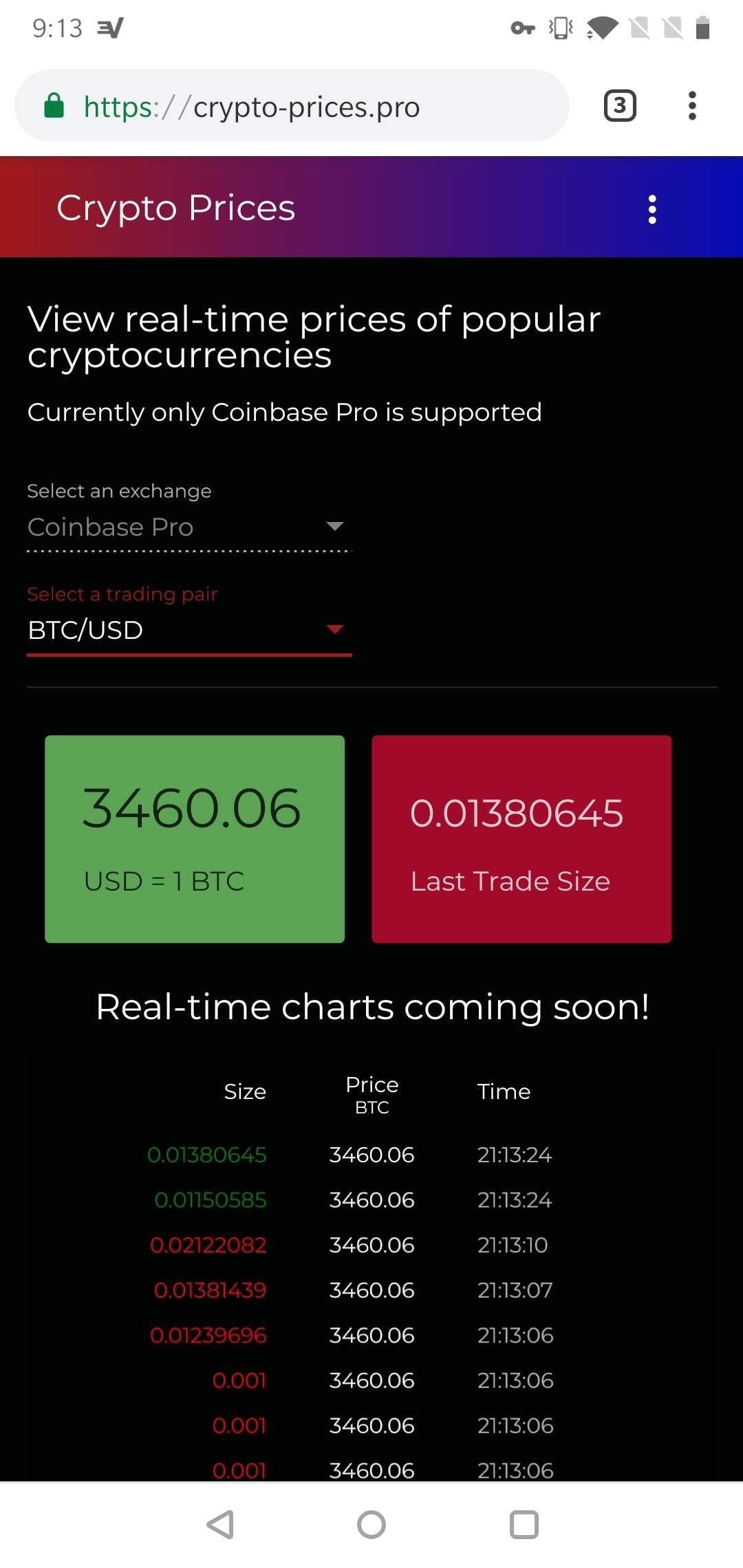Tap the browser address bar

pos(292,107)
